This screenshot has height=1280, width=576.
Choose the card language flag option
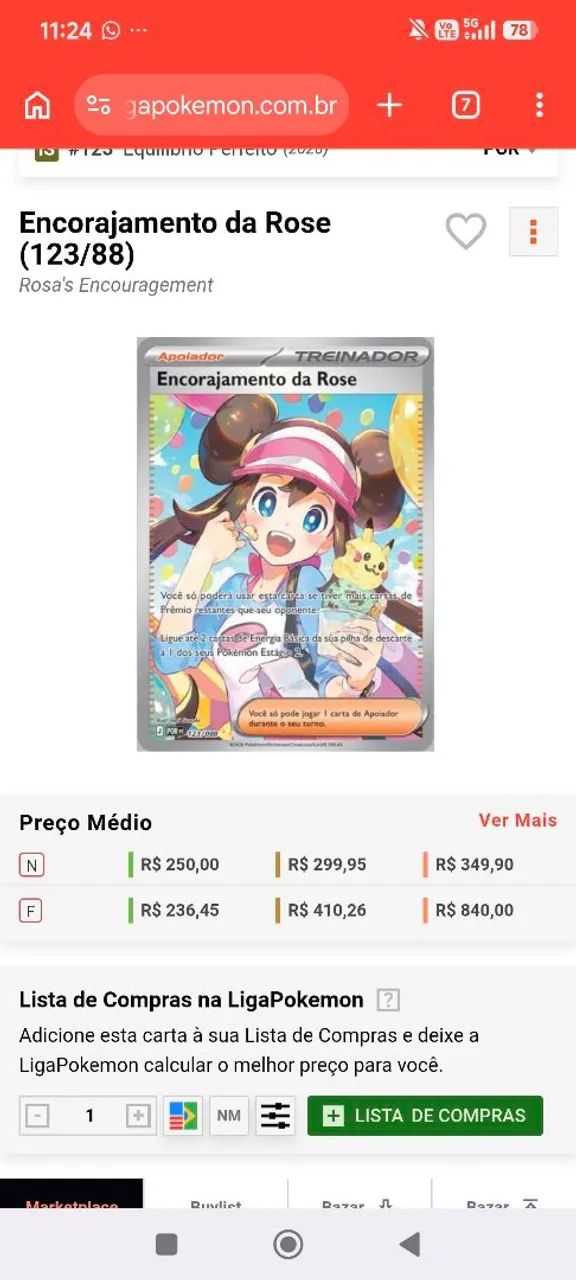click(x=183, y=1115)
